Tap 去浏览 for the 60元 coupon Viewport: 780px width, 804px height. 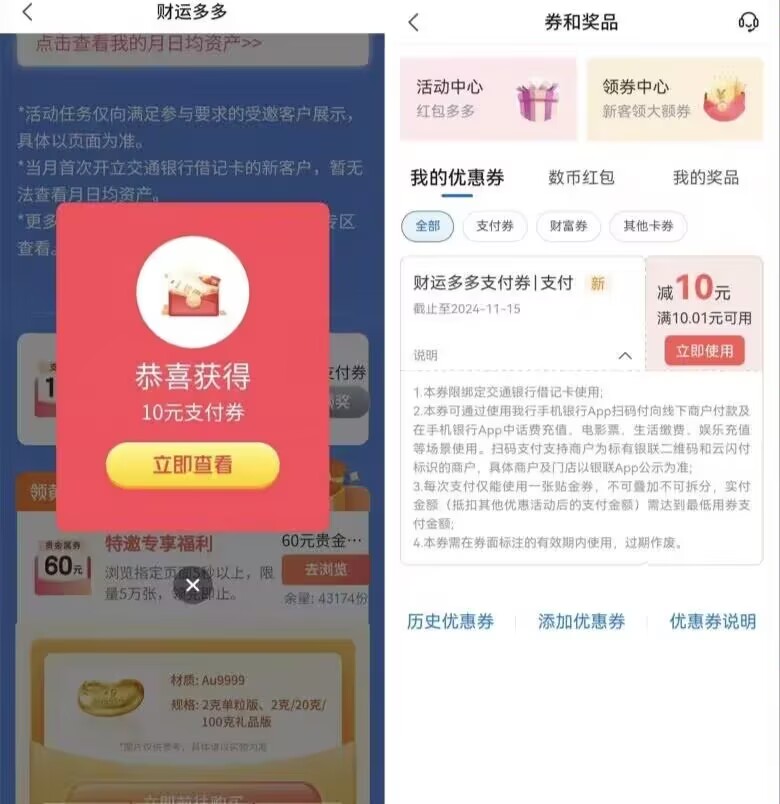click(x=324, y=570)
